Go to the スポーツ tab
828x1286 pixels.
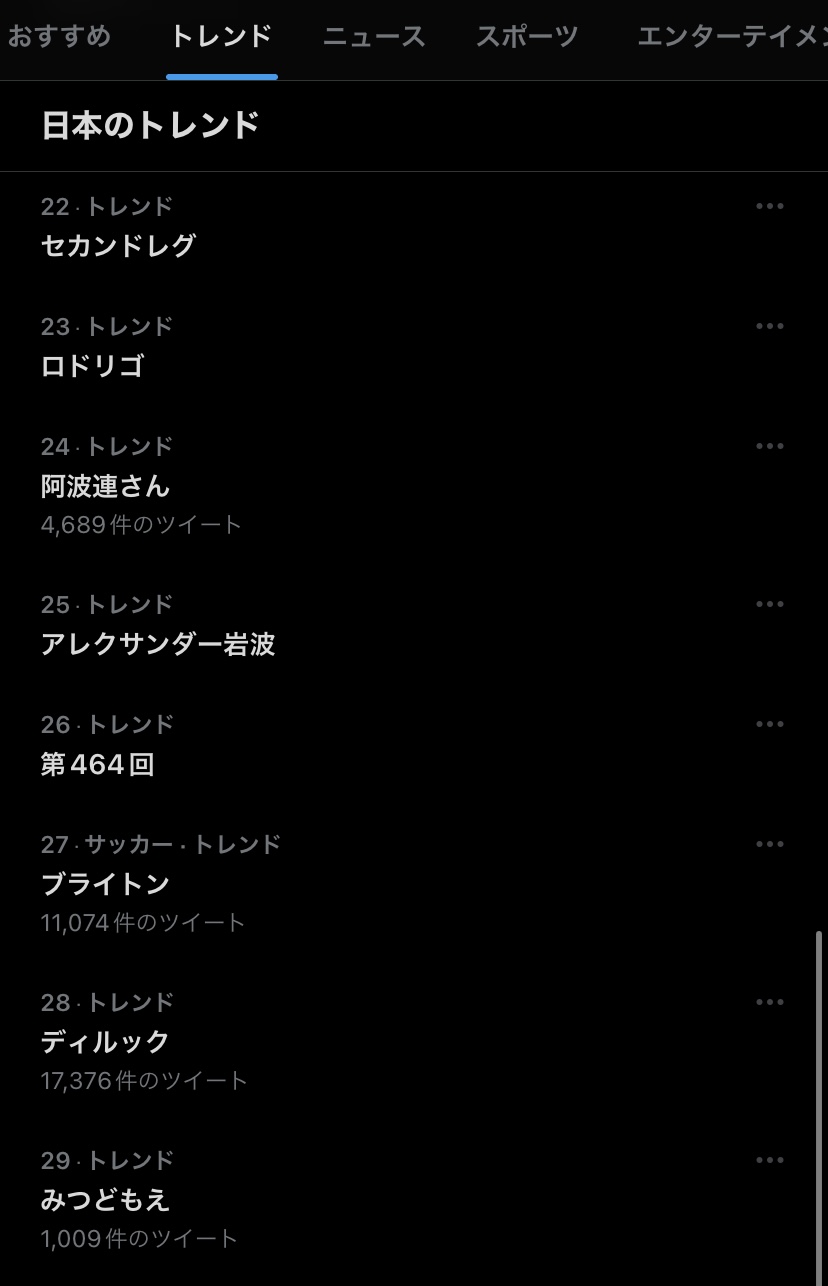coord(527,38)
